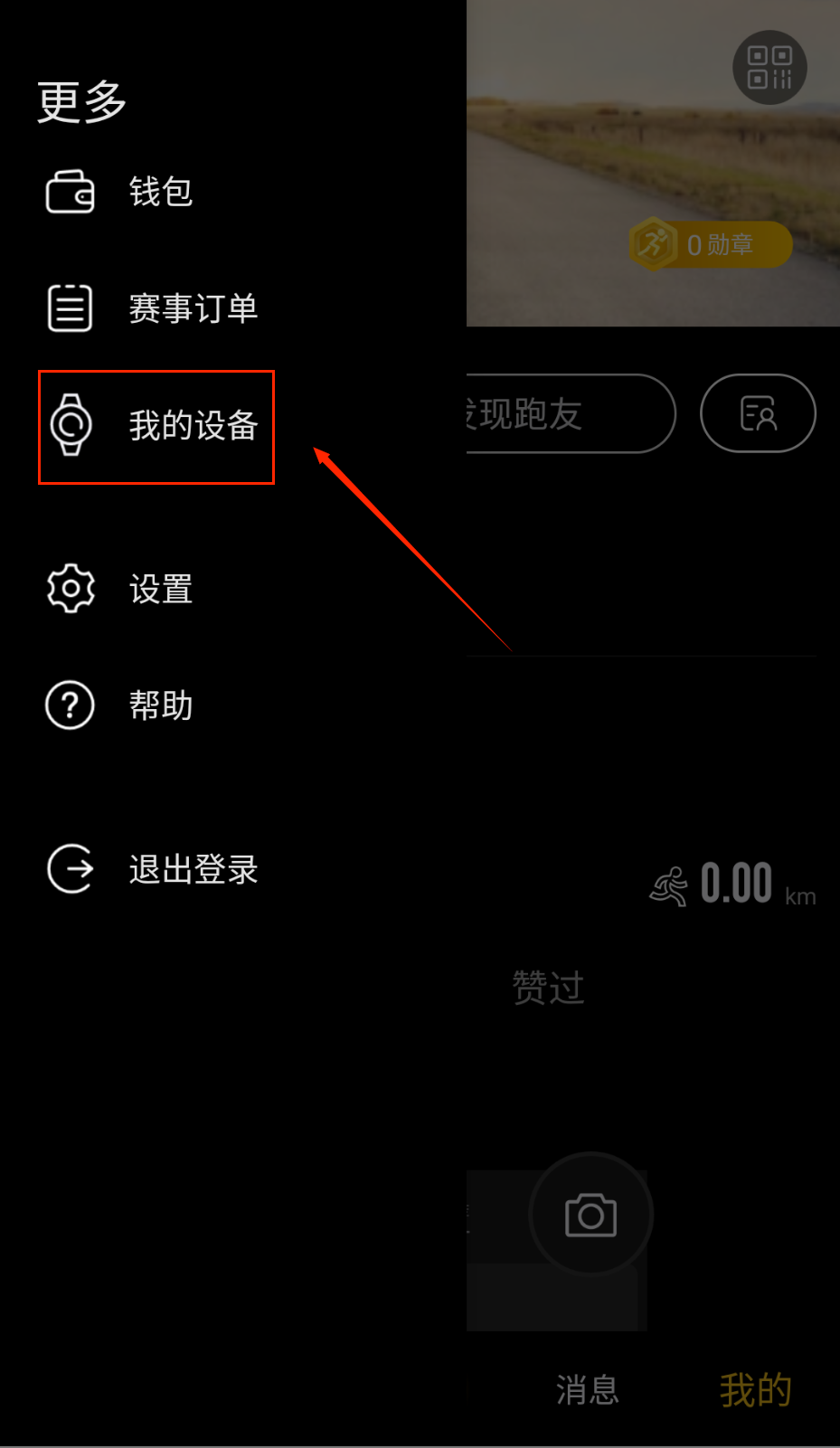
Task: Open 钱包 wallet
Action: coord(120,192)
